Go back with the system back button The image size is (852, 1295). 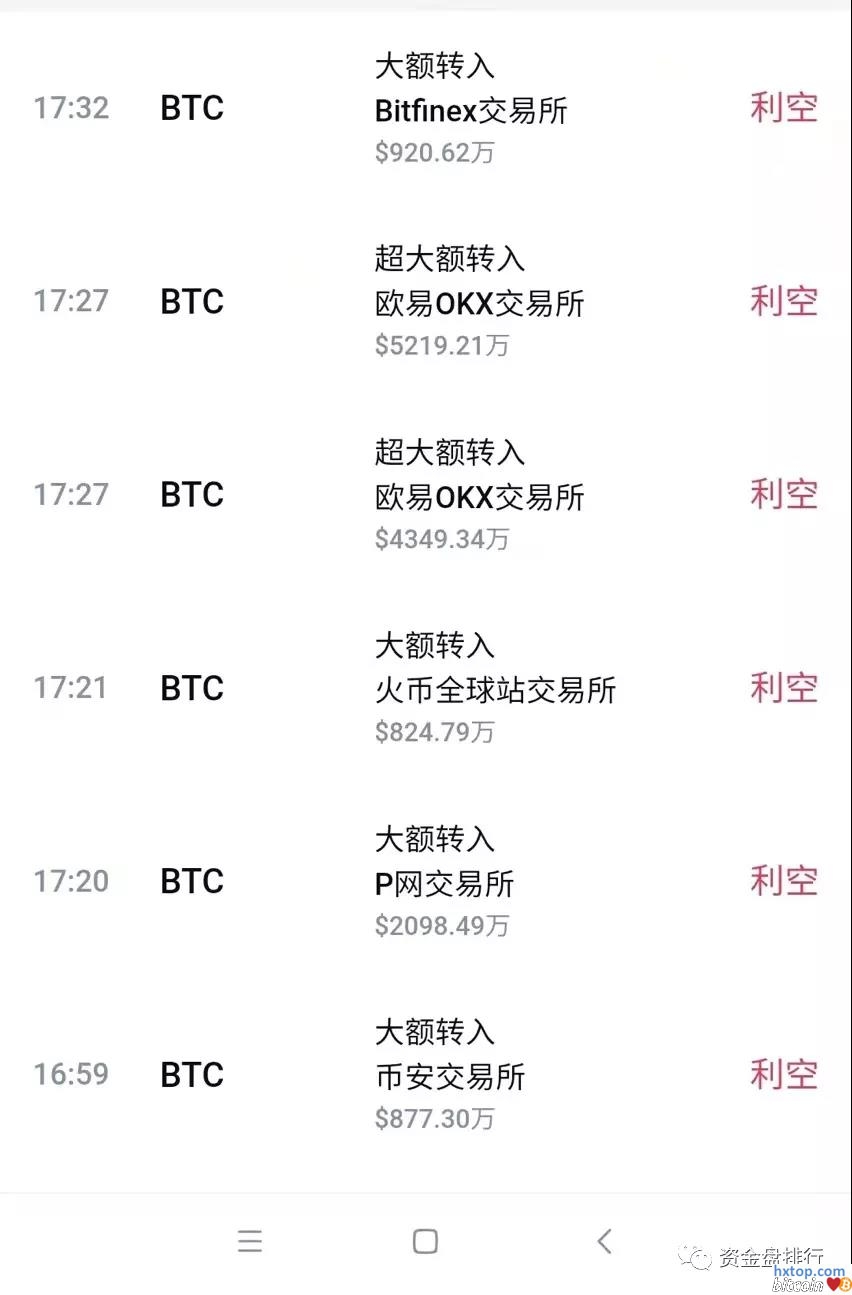tap(604, 1241)
